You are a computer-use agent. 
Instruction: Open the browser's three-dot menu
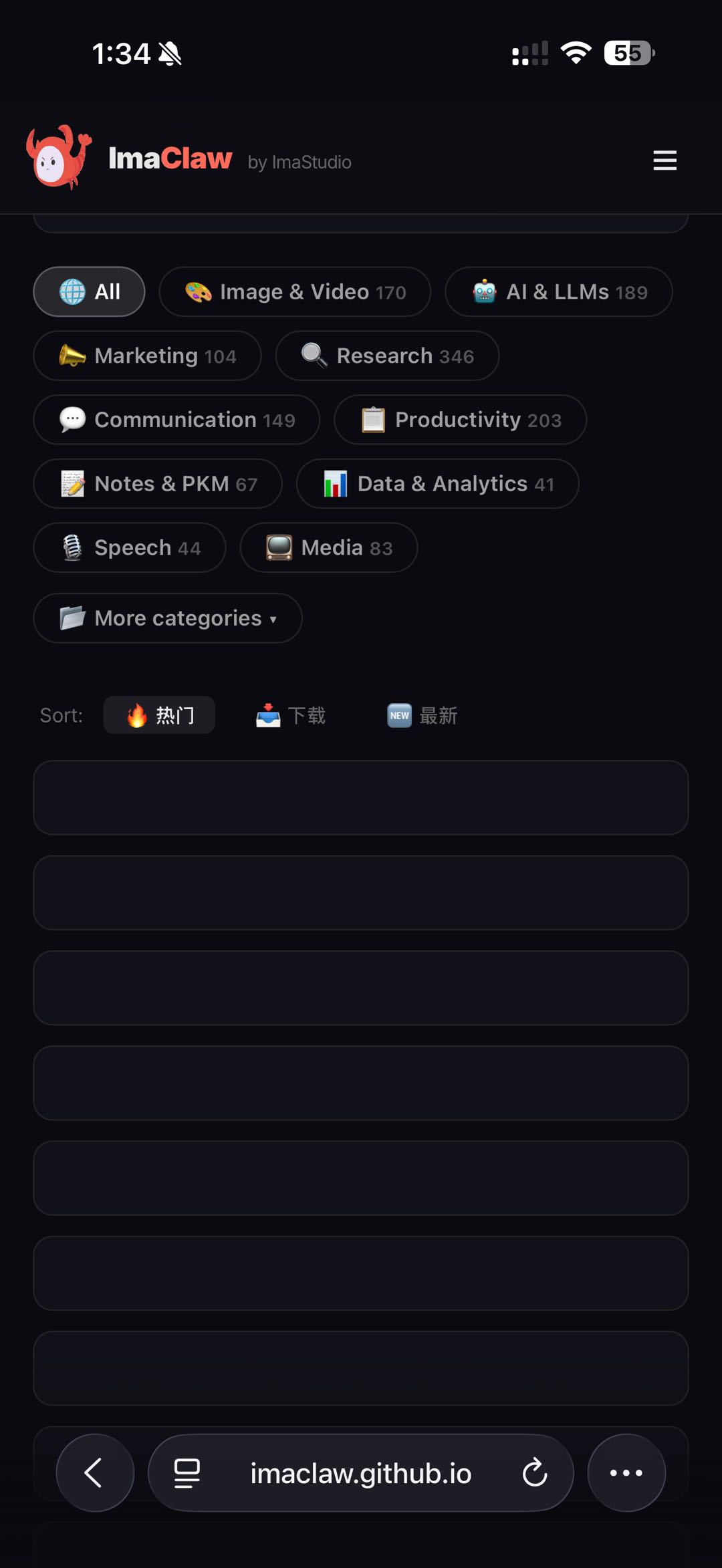pos(626,1472)
